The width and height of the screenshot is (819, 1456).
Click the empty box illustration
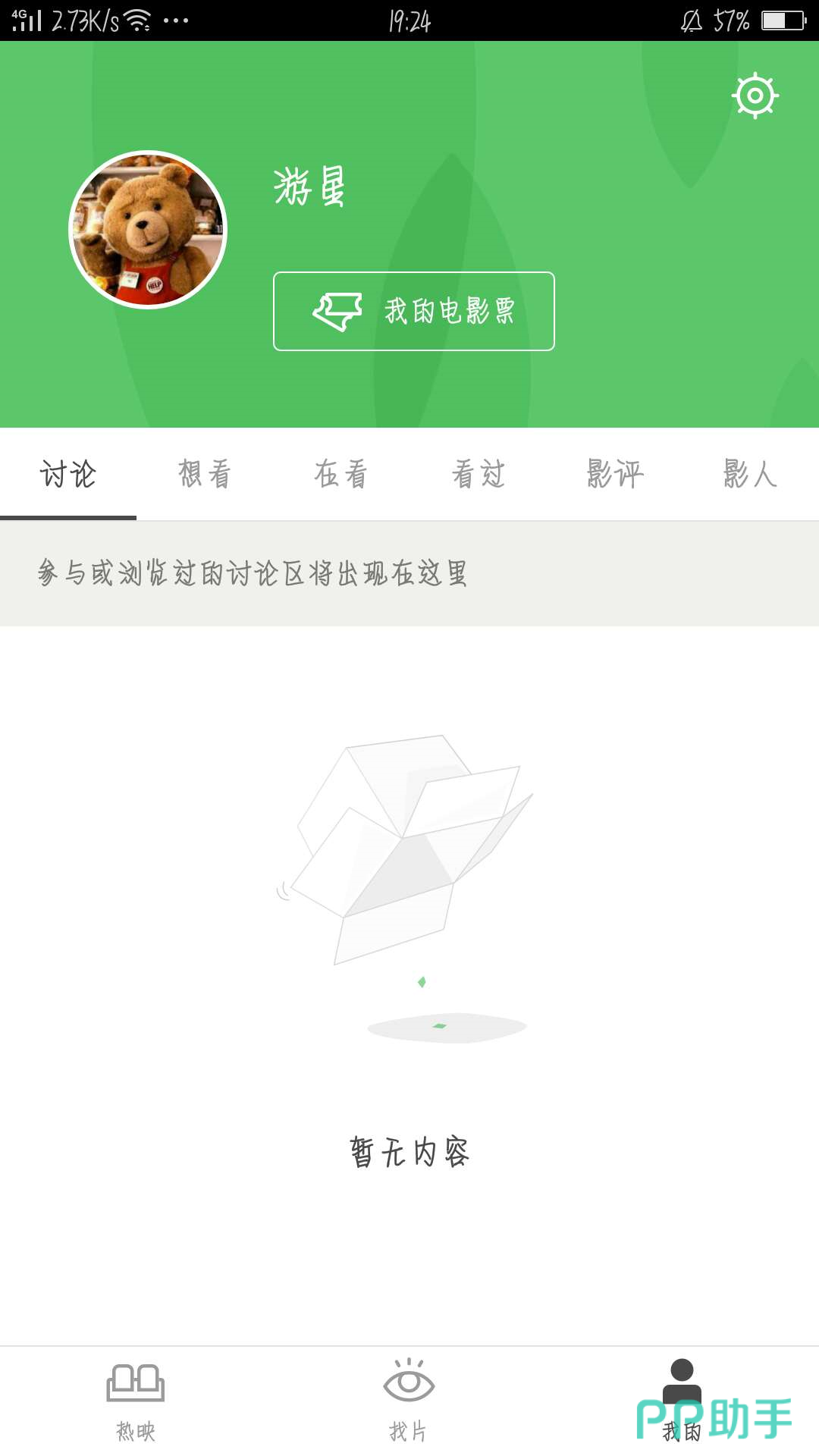409,857
